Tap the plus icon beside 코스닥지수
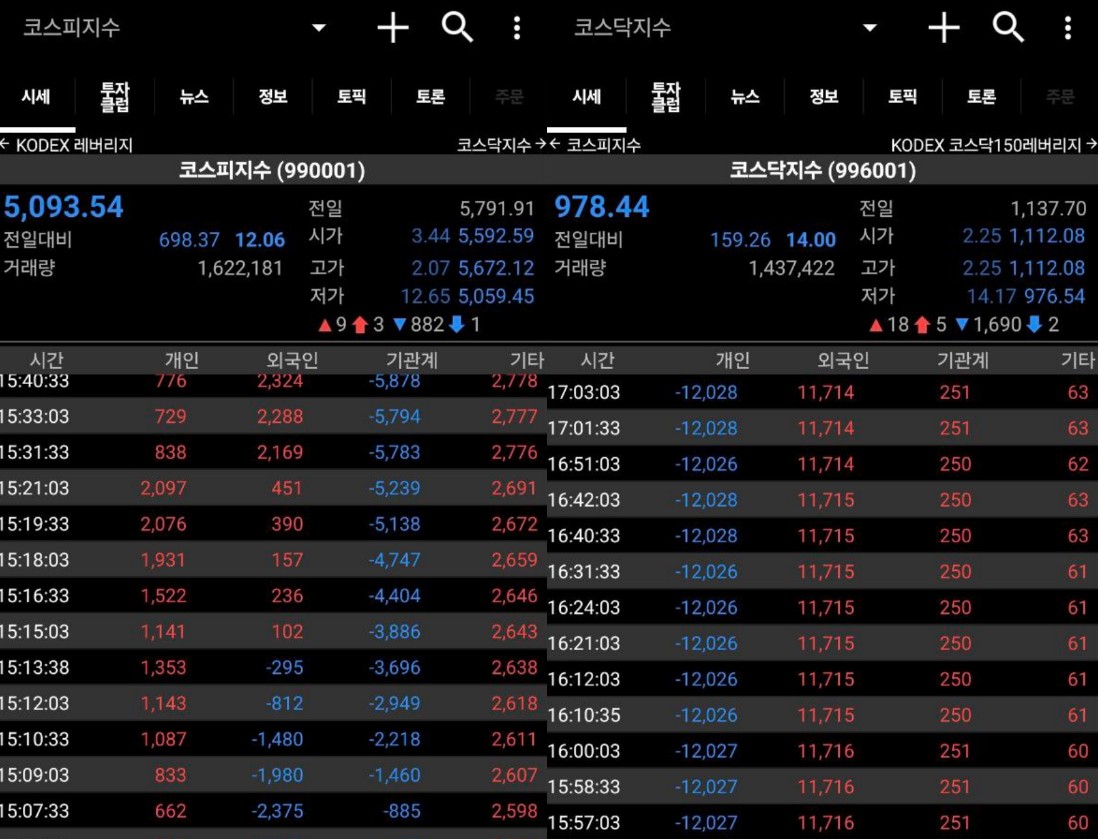 pos(944,28)
